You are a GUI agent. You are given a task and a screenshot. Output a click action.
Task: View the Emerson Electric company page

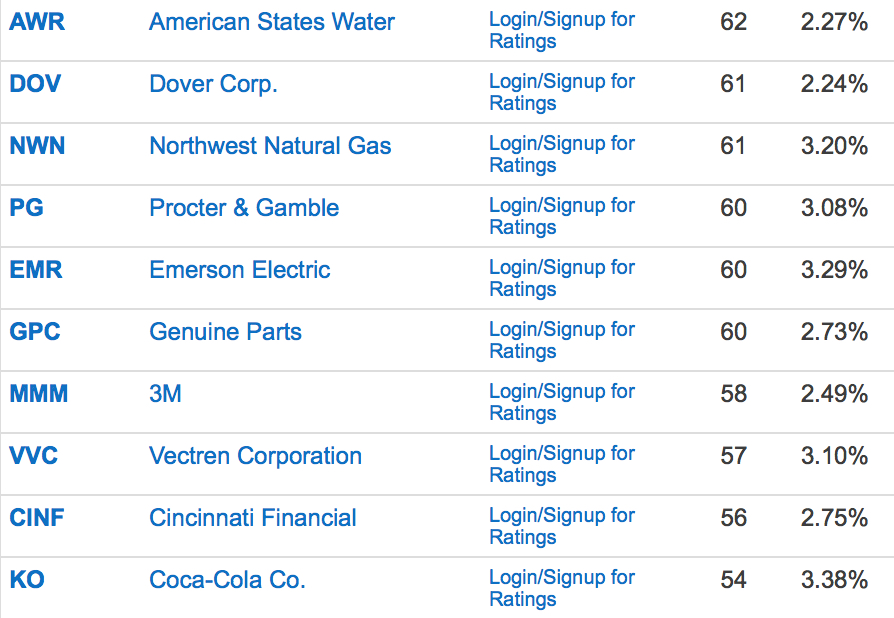coord(239,270)
